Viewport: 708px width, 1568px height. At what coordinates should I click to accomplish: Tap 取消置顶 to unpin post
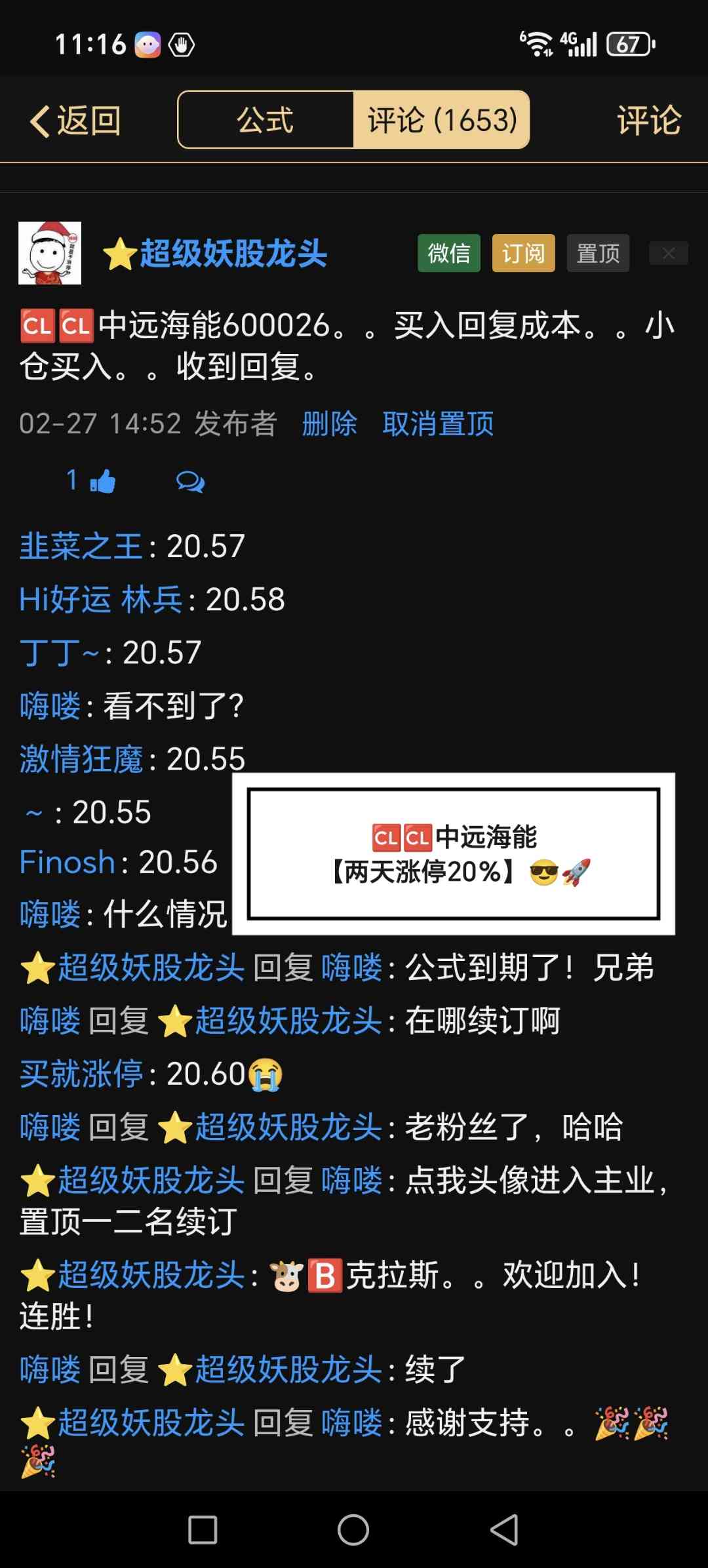[x=438, y=424]
